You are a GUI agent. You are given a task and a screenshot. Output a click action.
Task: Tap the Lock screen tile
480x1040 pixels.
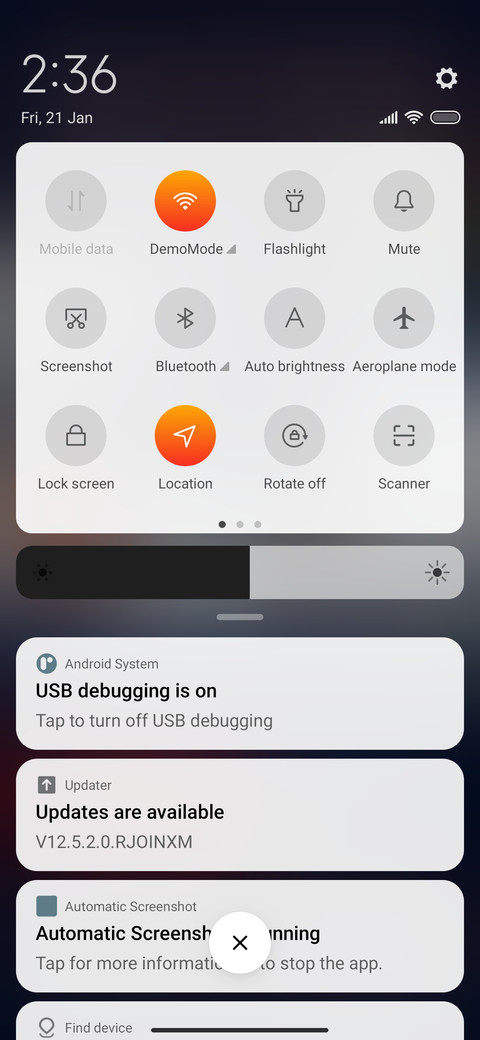76,436
